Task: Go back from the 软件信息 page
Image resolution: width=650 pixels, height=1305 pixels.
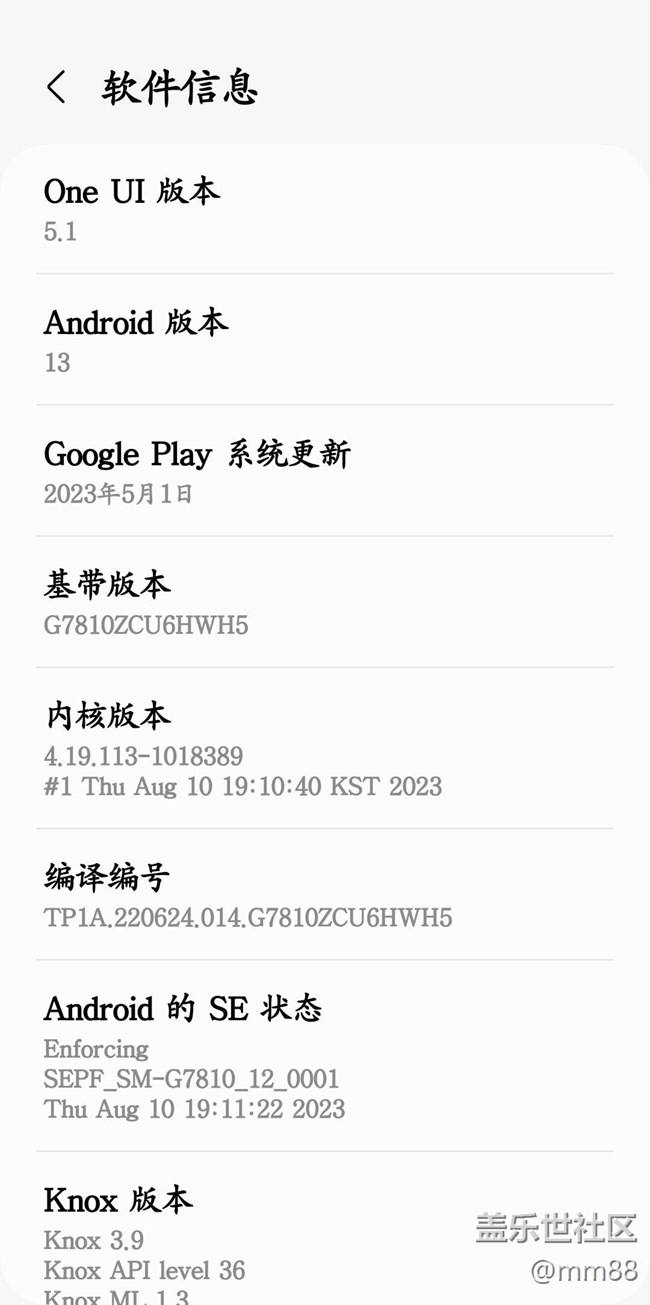Action: pyautogui.click(x=56, y=88)
